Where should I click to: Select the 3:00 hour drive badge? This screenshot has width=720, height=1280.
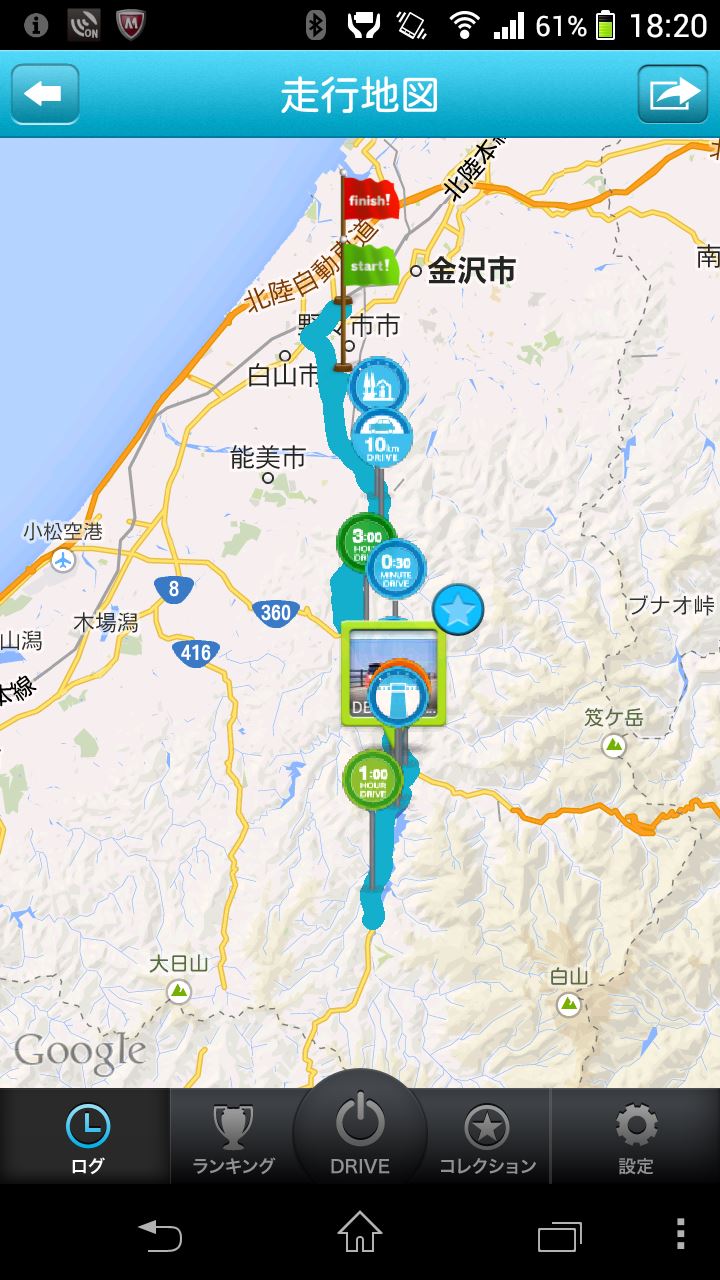pyautogui.click(x=364, y=541)
